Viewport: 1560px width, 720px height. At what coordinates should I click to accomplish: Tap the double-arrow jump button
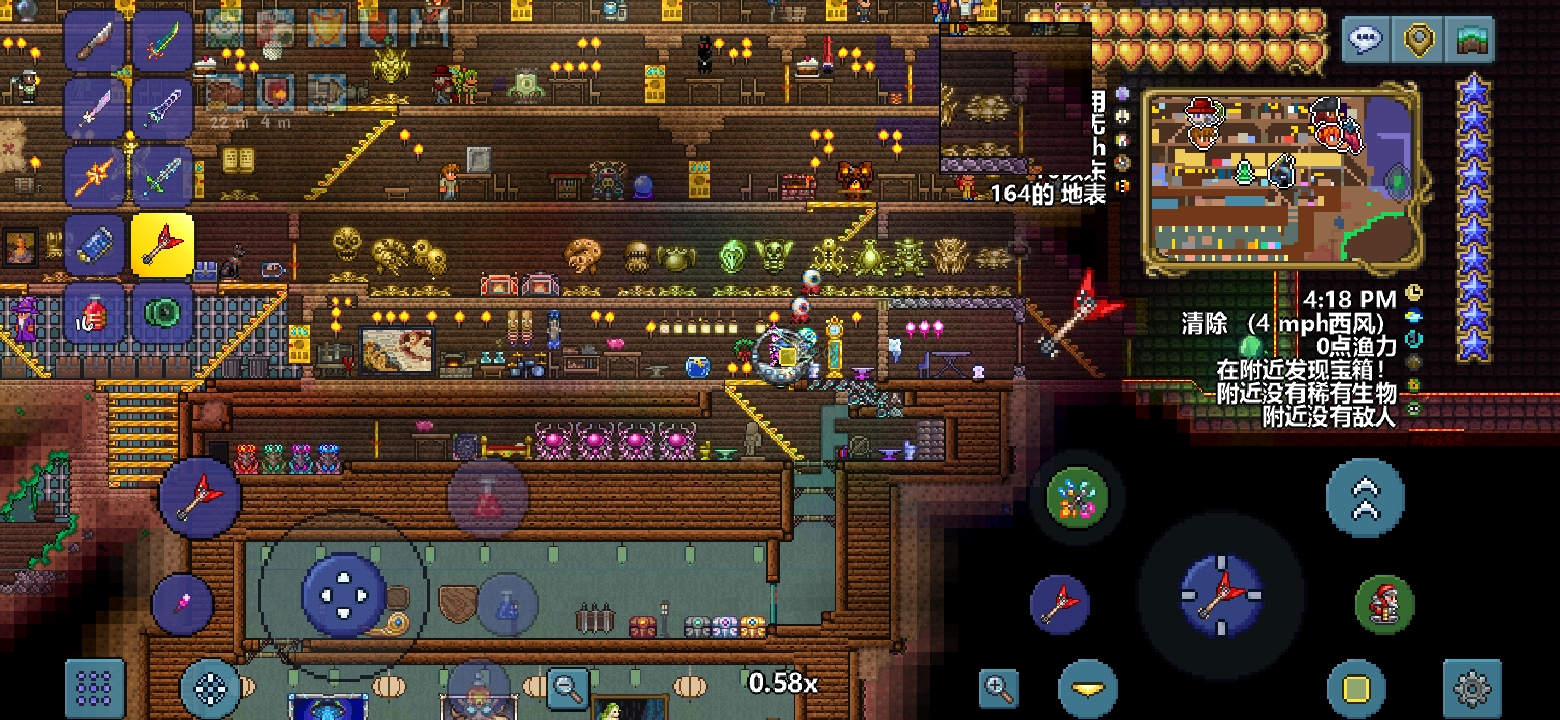(1365, 497)
